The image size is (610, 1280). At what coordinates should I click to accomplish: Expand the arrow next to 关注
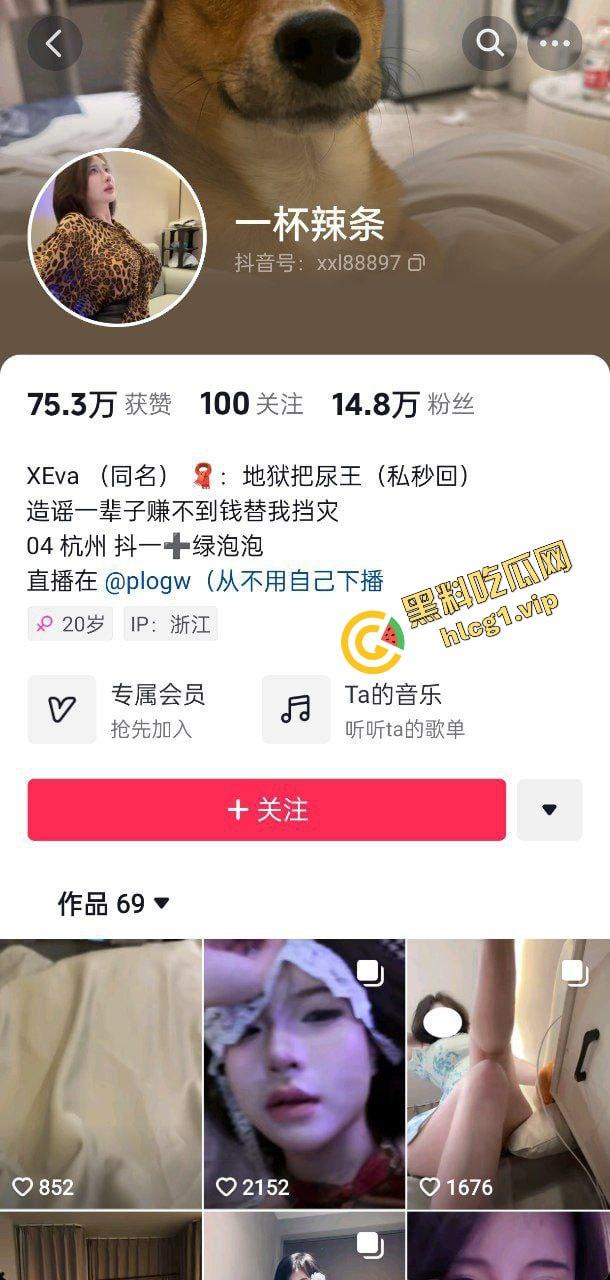(x=549, y=809)
